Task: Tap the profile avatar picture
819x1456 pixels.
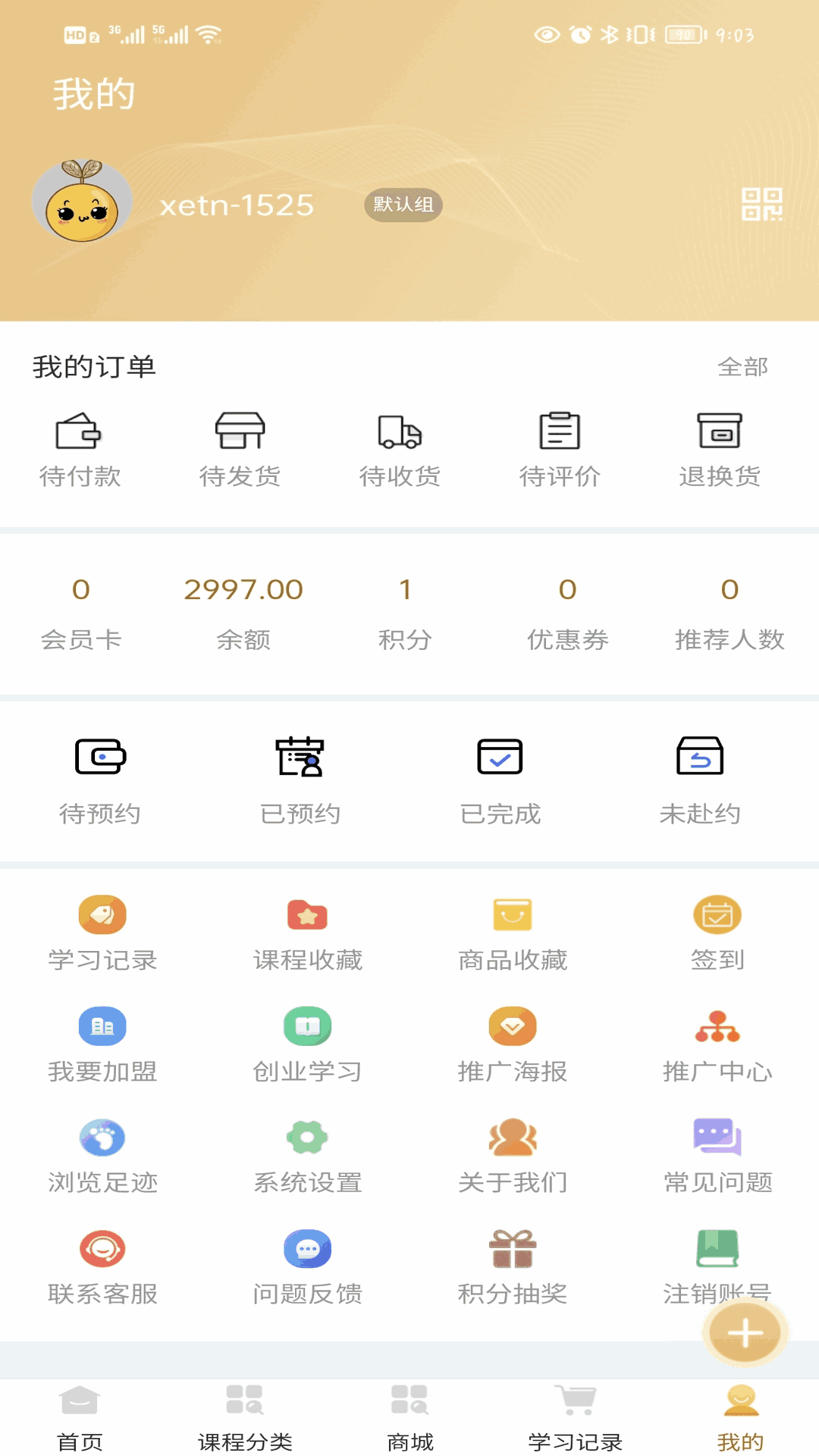Action: (82, 202)
